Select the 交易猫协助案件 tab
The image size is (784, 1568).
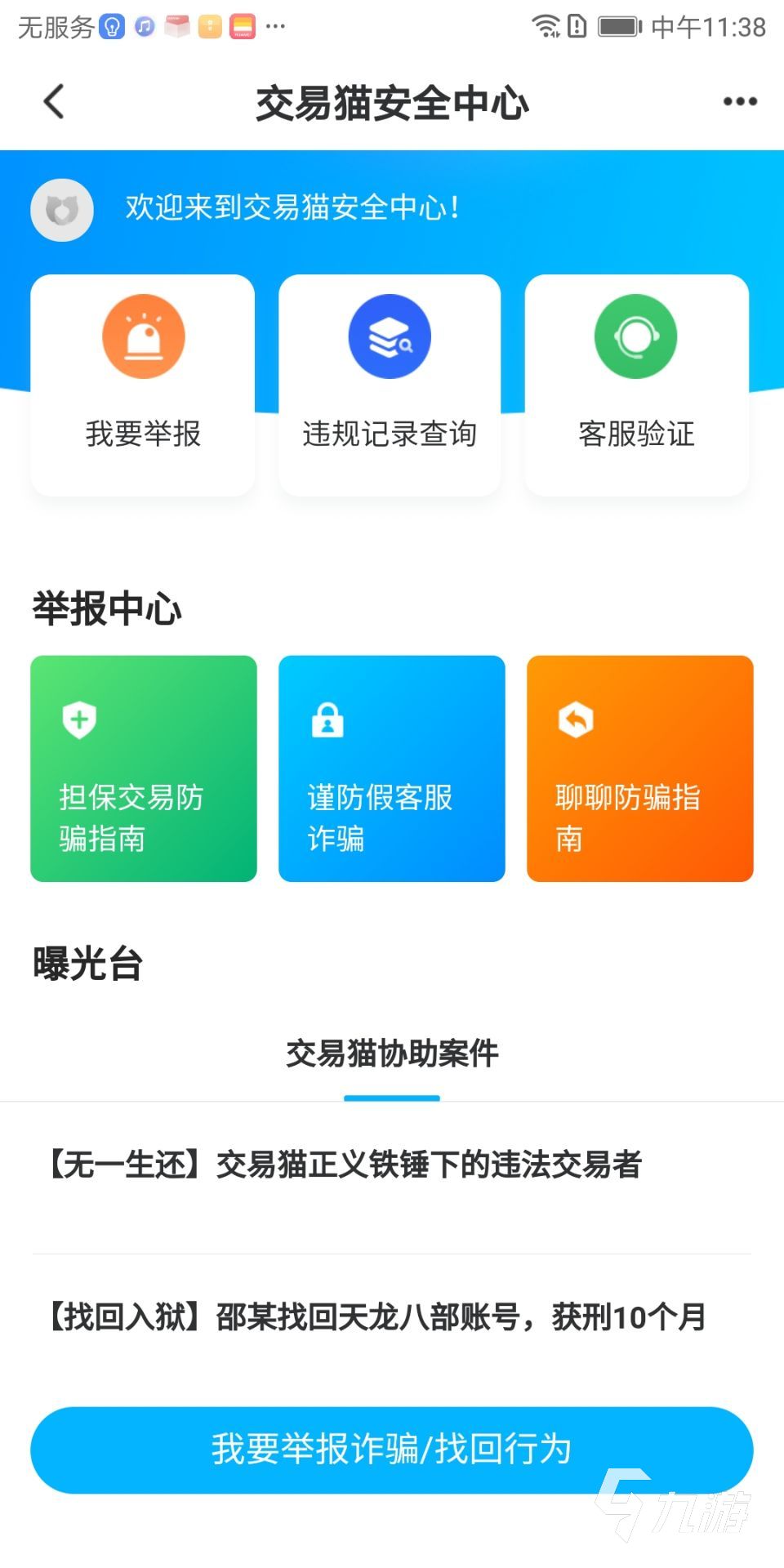[392, 1054]
